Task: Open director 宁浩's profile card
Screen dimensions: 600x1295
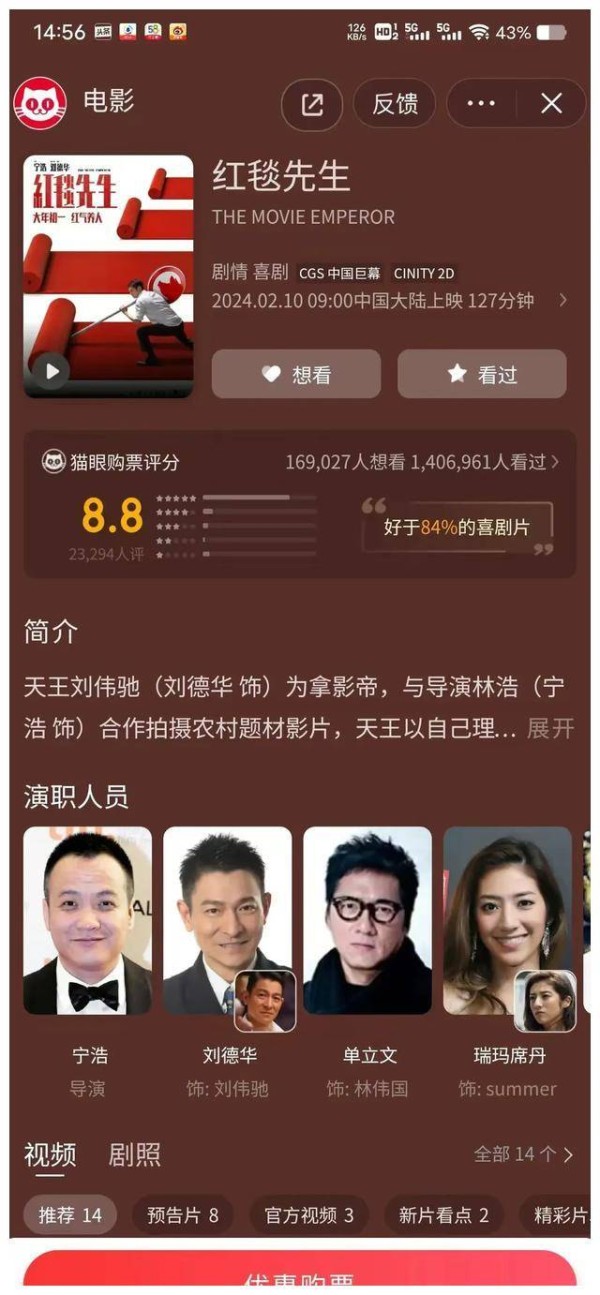Action: tap(88, 963)
